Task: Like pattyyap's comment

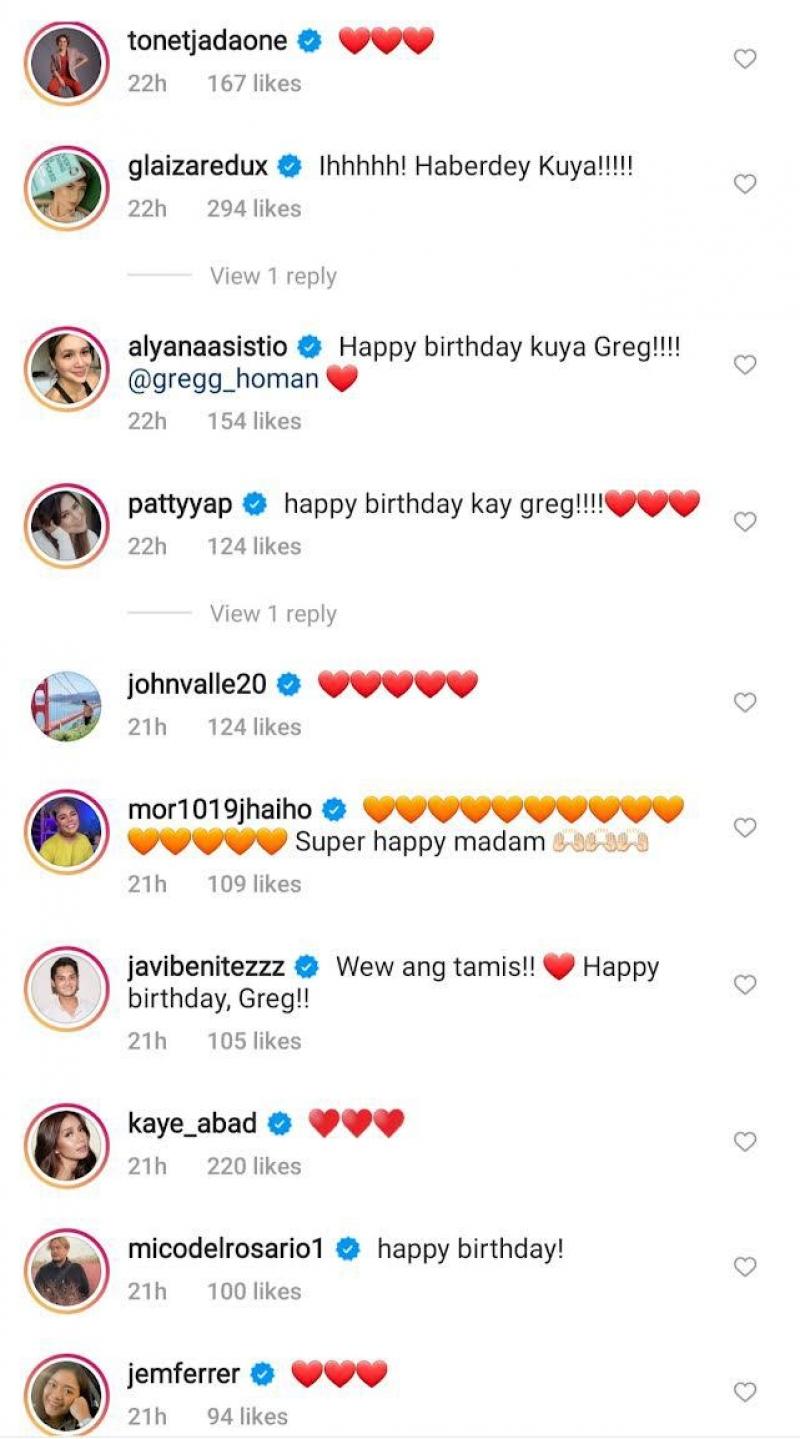Action: pyautogui.click(x=745, y=521)
